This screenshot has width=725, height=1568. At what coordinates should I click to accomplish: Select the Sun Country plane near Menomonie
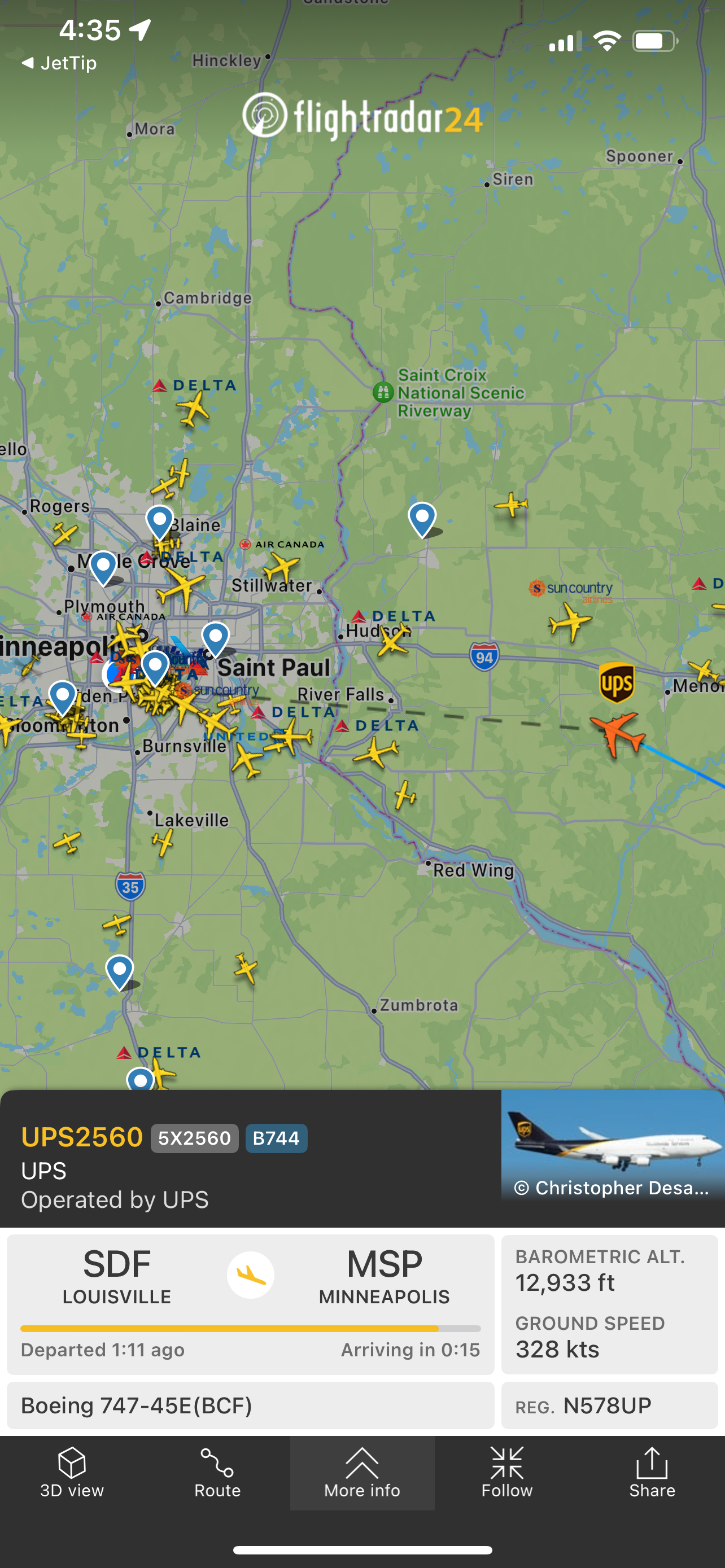pos(570,621)
